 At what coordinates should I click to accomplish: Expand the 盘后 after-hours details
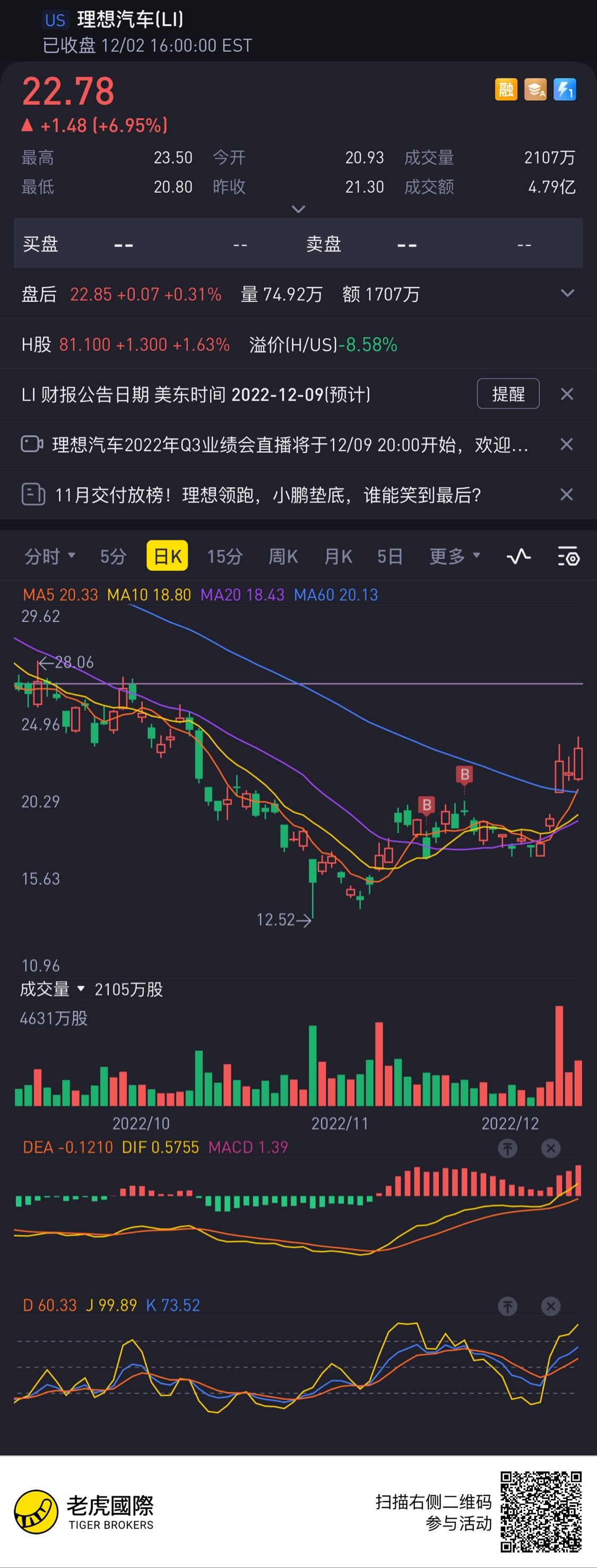(567, 294)
